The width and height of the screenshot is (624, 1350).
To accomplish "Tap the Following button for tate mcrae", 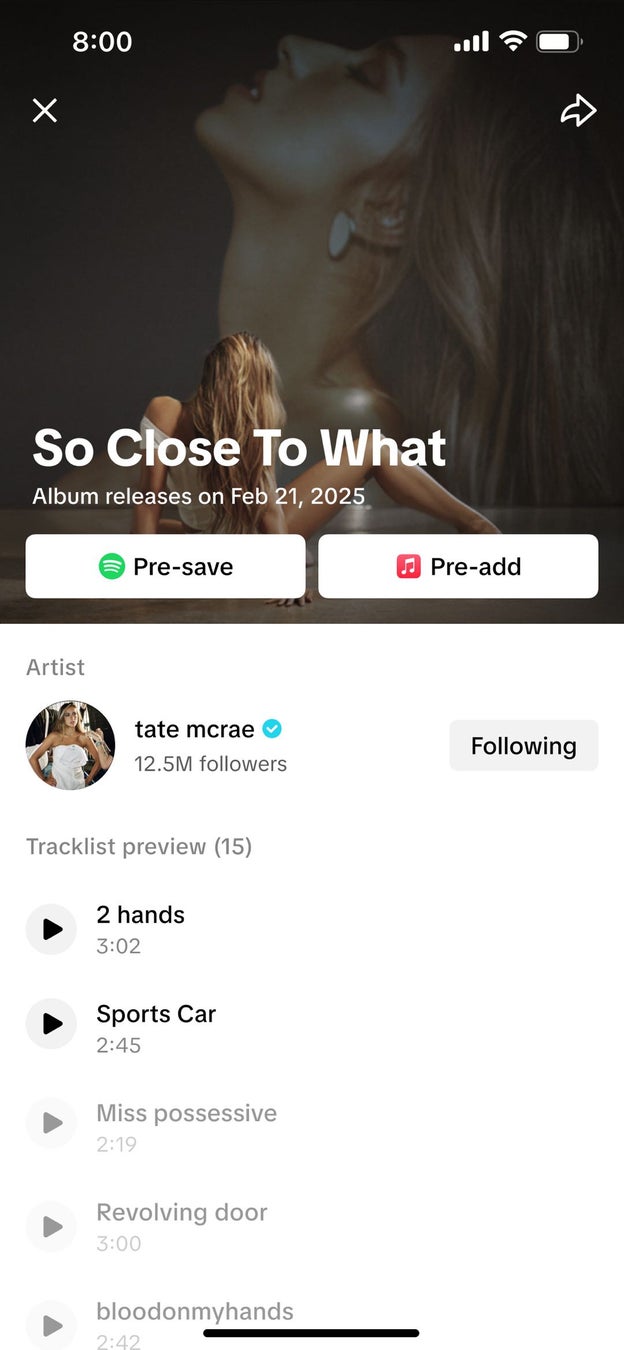I will point(523,746).
